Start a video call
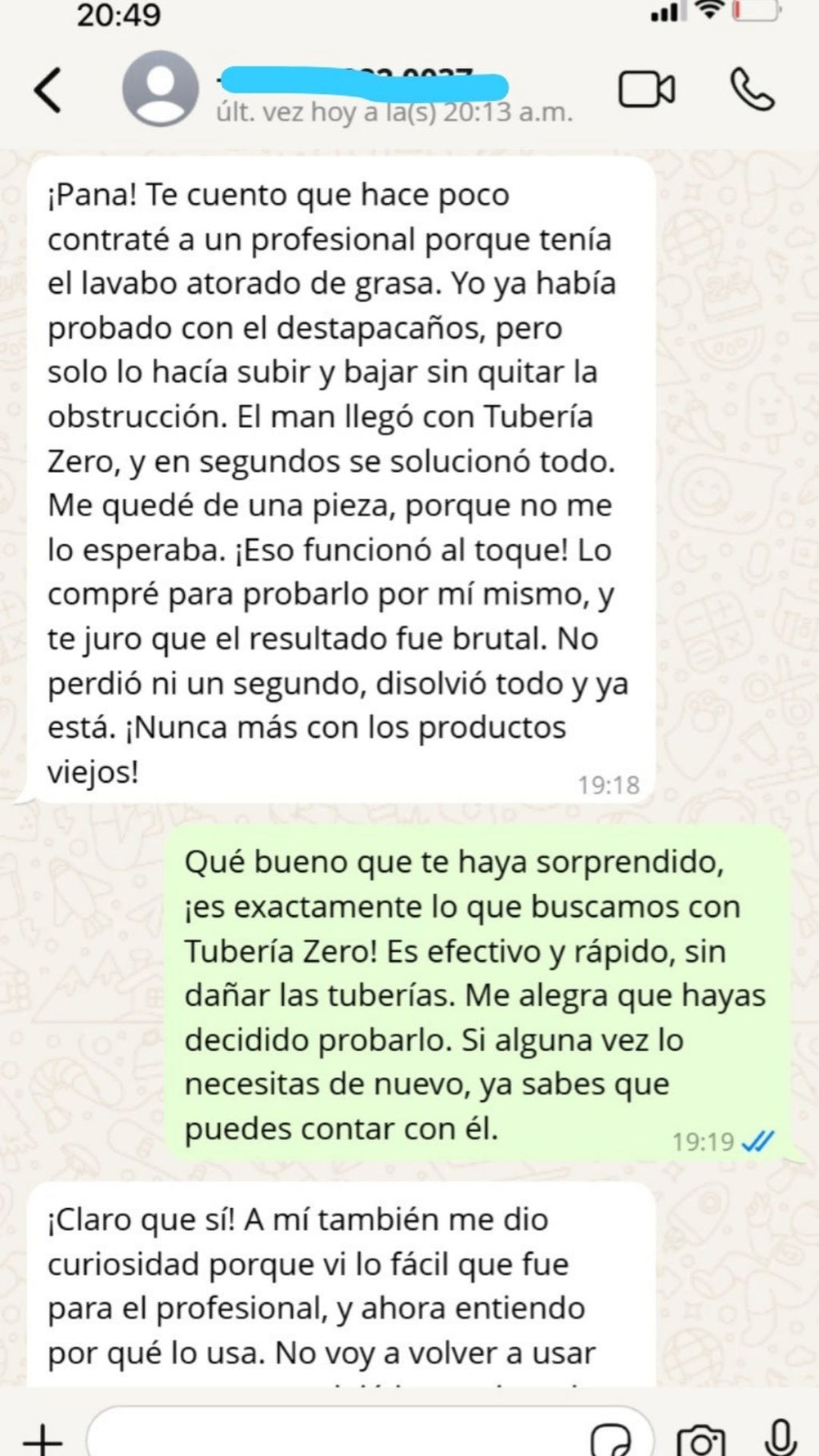819x1456 pixels. [645, 90]
